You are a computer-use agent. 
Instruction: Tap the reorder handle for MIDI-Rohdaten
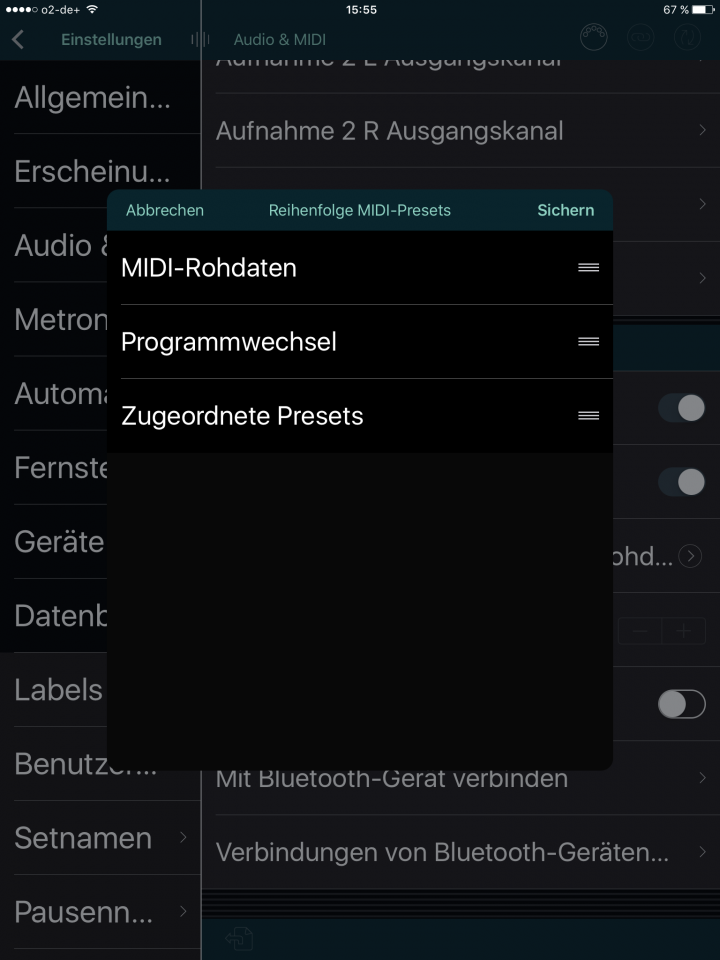click(588, 268)
